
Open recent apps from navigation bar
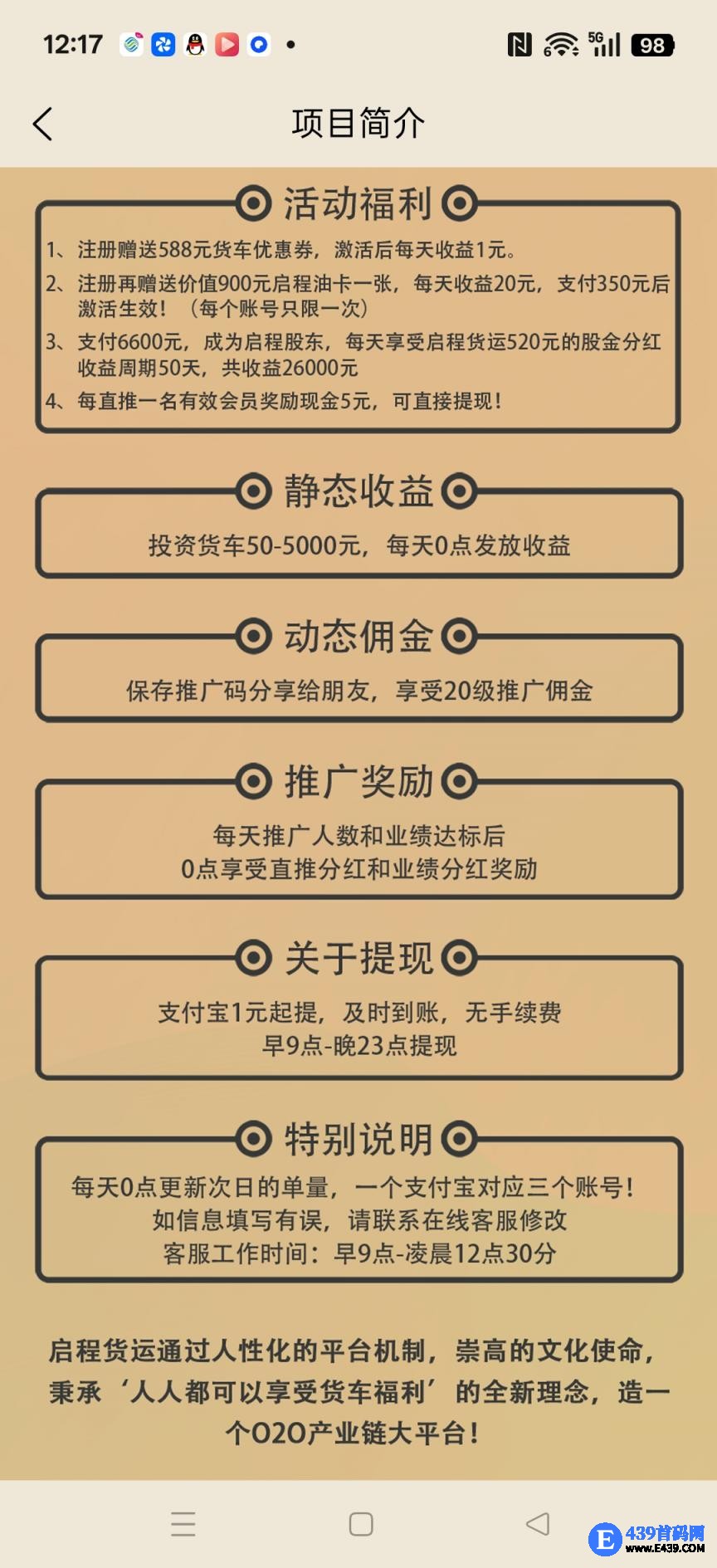(183, 1524)
